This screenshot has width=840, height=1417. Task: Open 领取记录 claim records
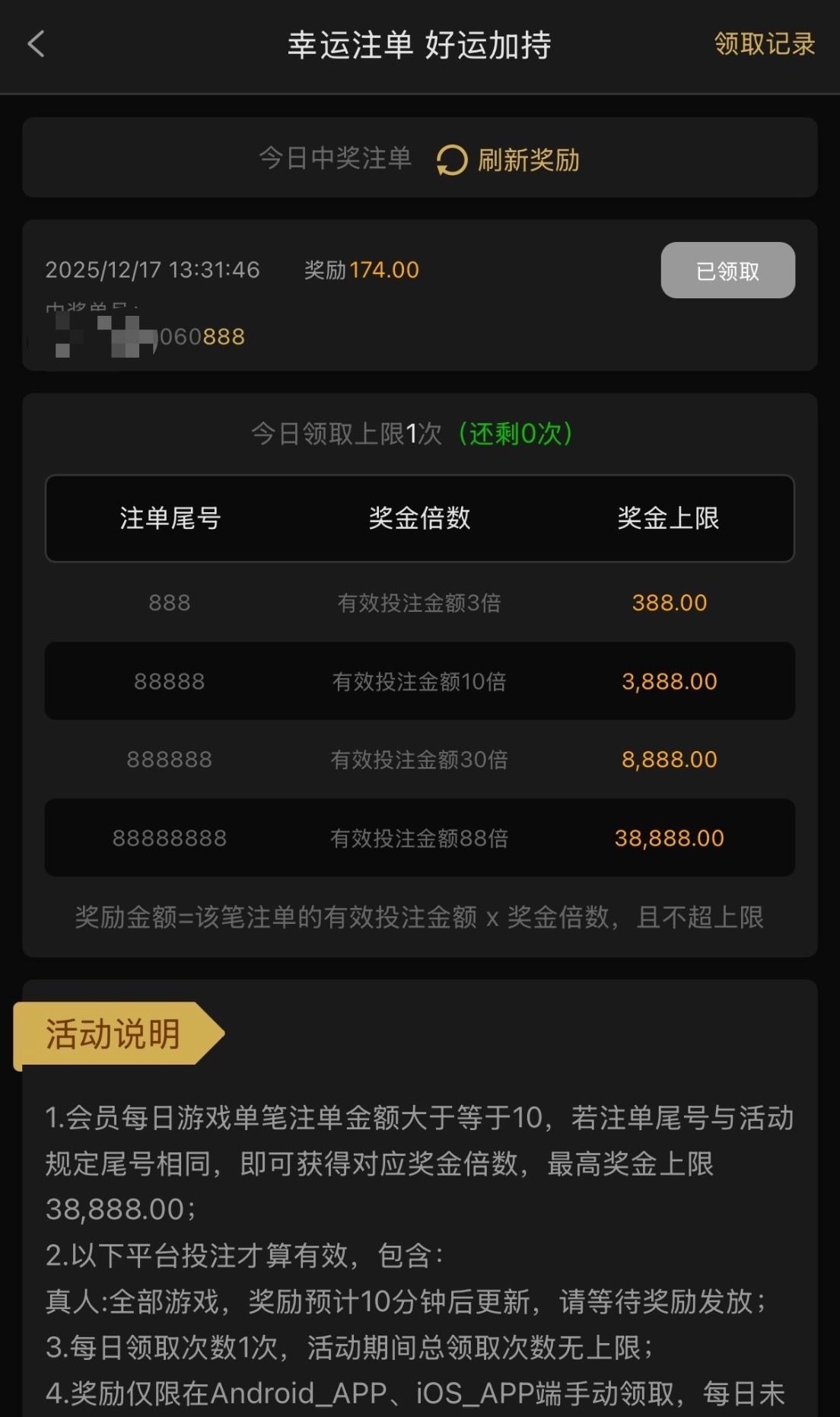764,44
